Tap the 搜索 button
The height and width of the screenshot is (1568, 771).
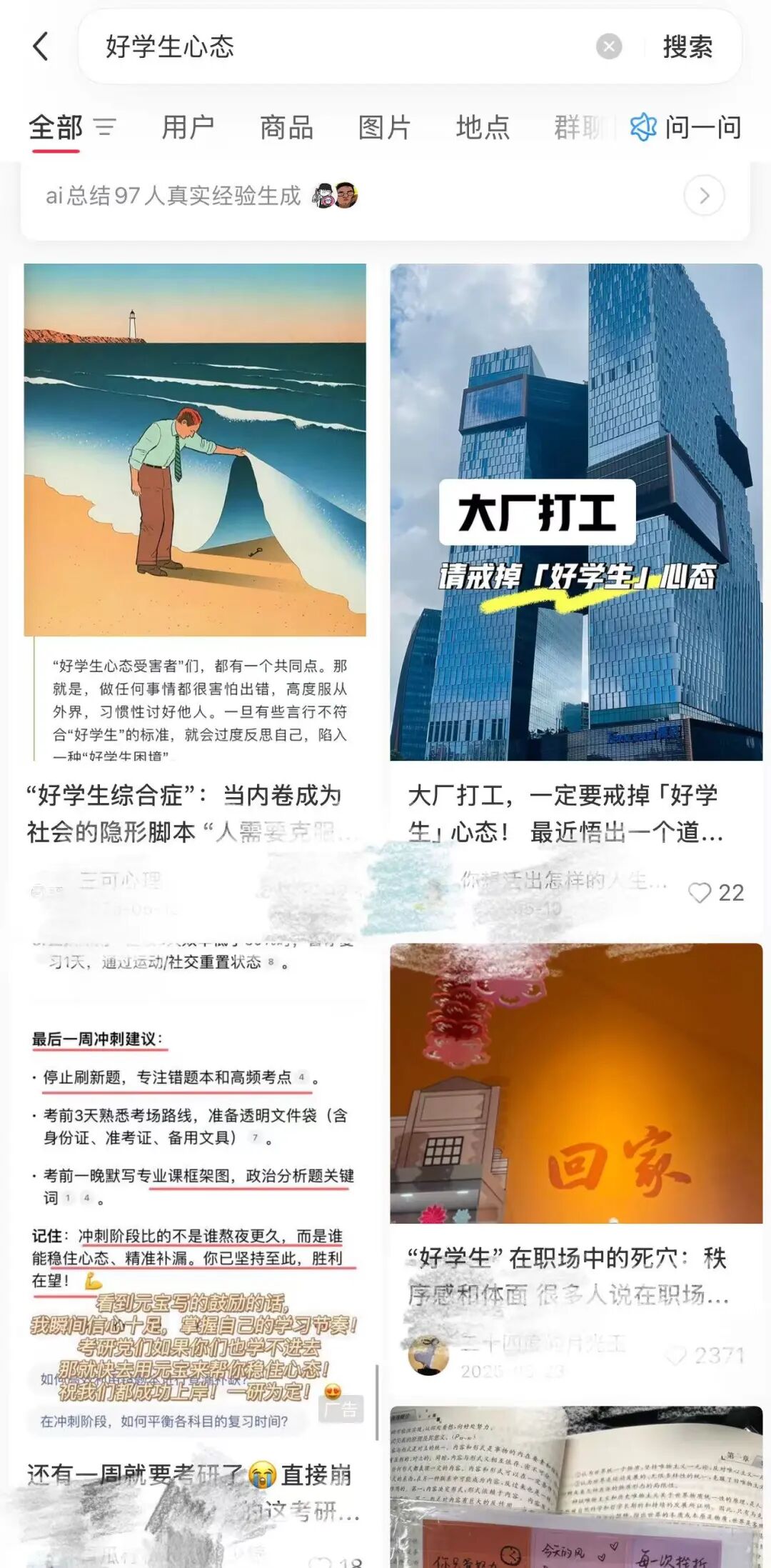(688, 46)
